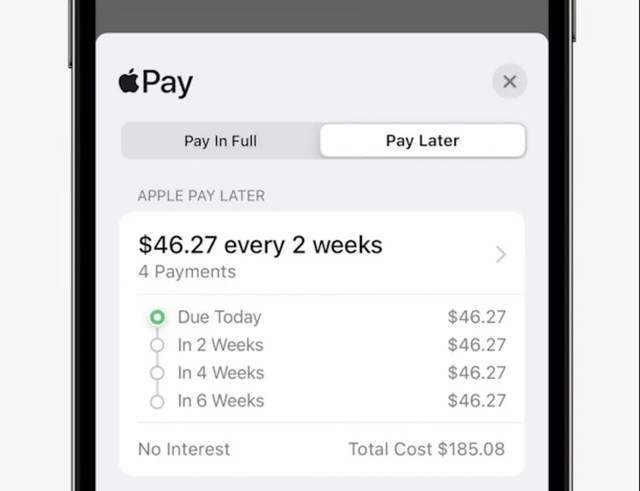Switch to Pay In Full
This screenshot has height=491, width=640.
coord(220,141)
